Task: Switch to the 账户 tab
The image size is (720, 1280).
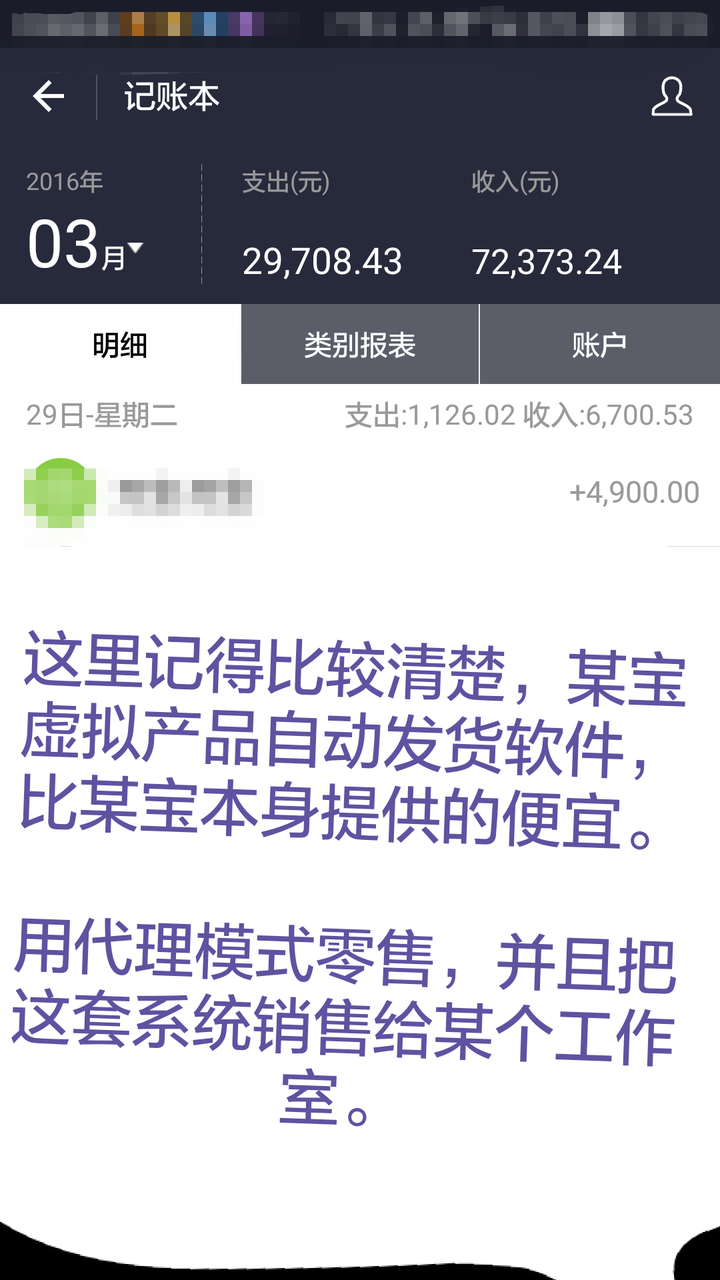Action: pyautogui.click(x=599, y=345)
